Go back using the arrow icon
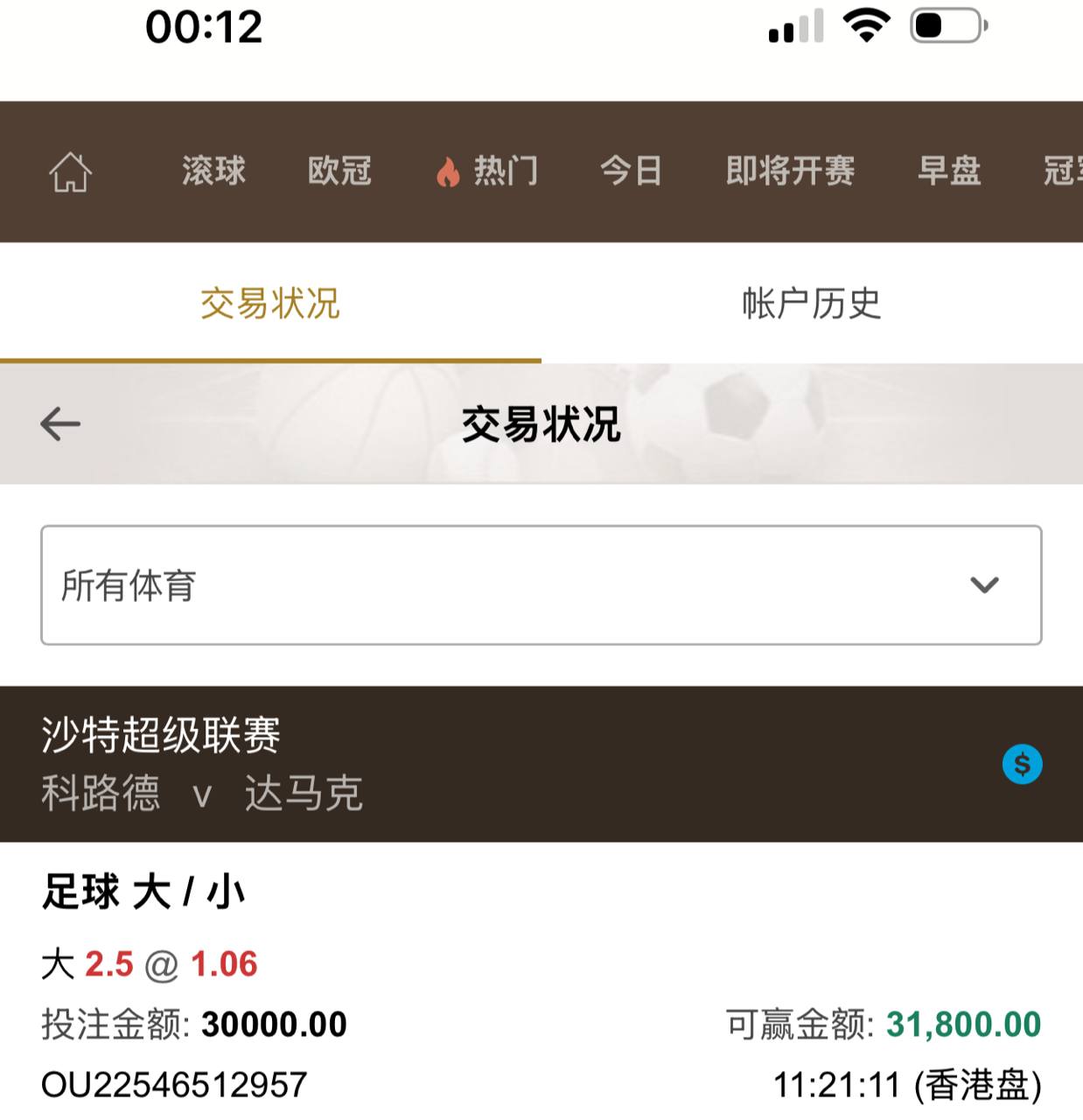The image size is (1083, 1120). (60, 424)
